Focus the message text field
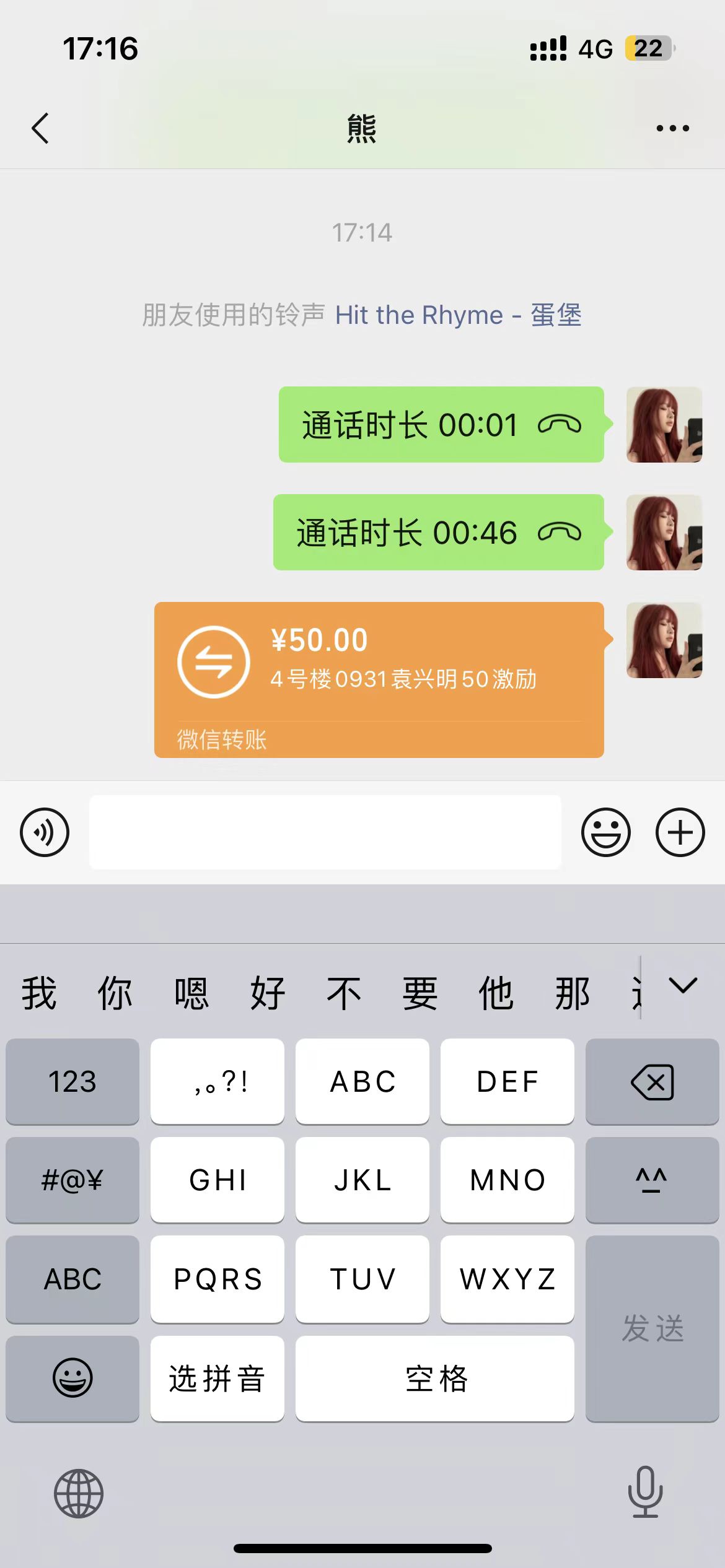725x1568 pixels. (325, 832)
